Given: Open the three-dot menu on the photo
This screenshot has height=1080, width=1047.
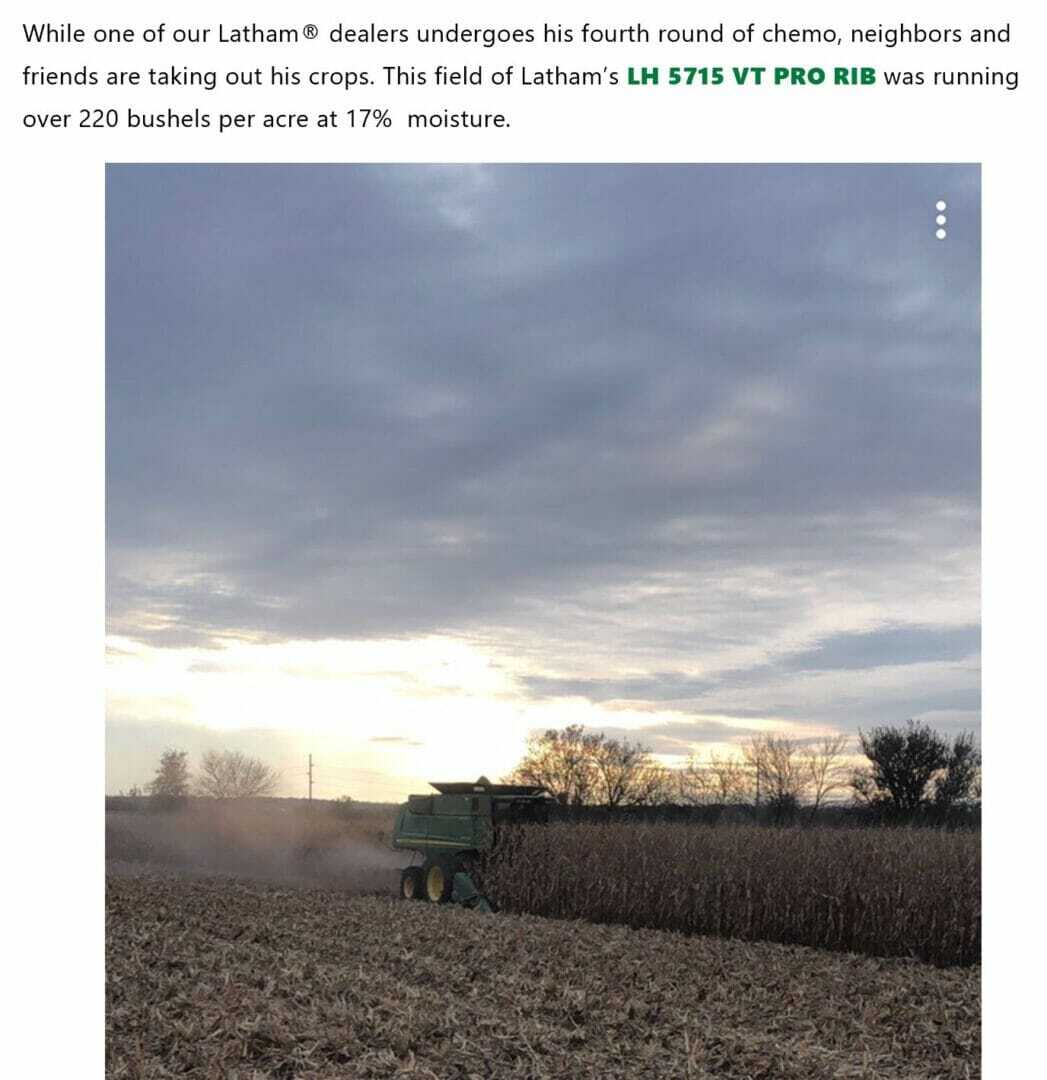Looking at the screenshot, I should tap(940, 220).
